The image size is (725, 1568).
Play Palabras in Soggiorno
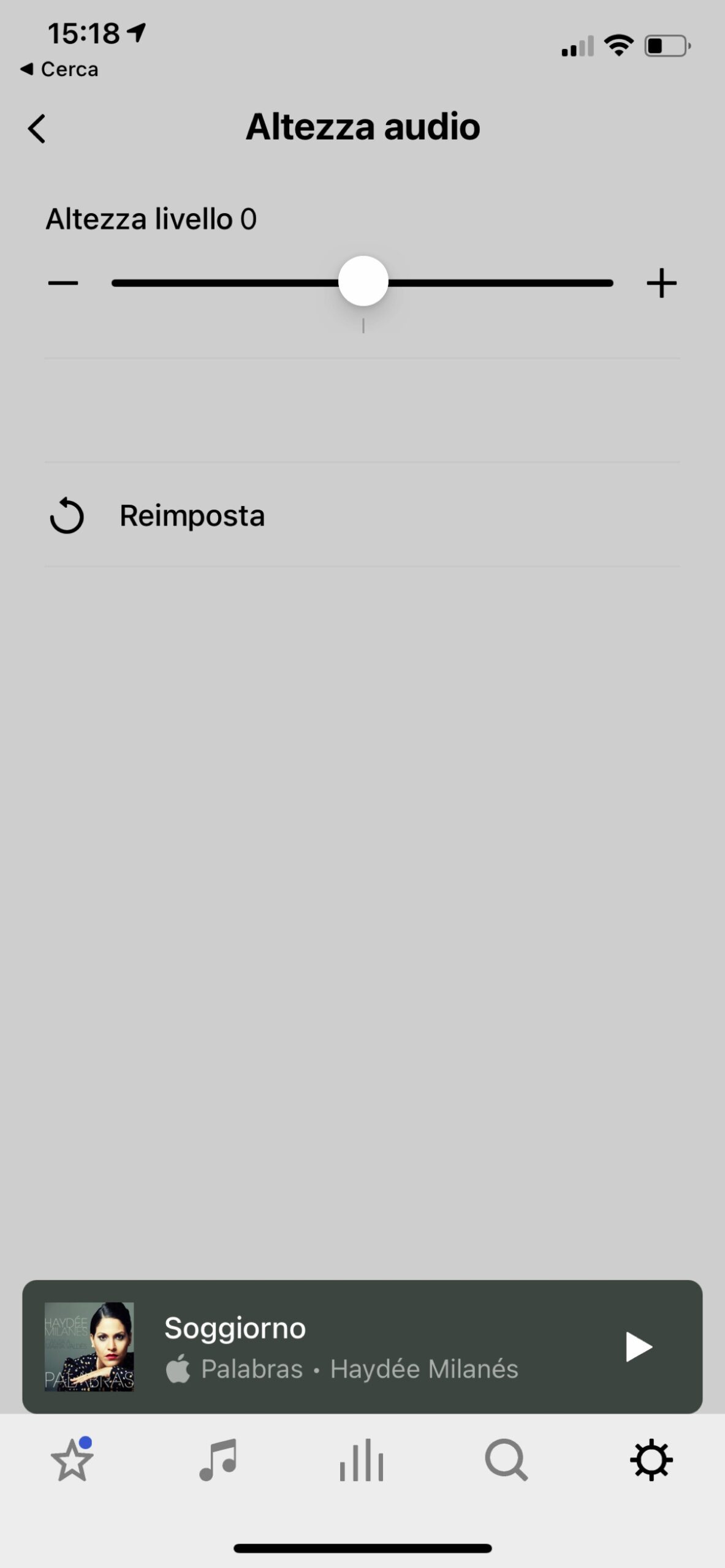(638, 1347)
